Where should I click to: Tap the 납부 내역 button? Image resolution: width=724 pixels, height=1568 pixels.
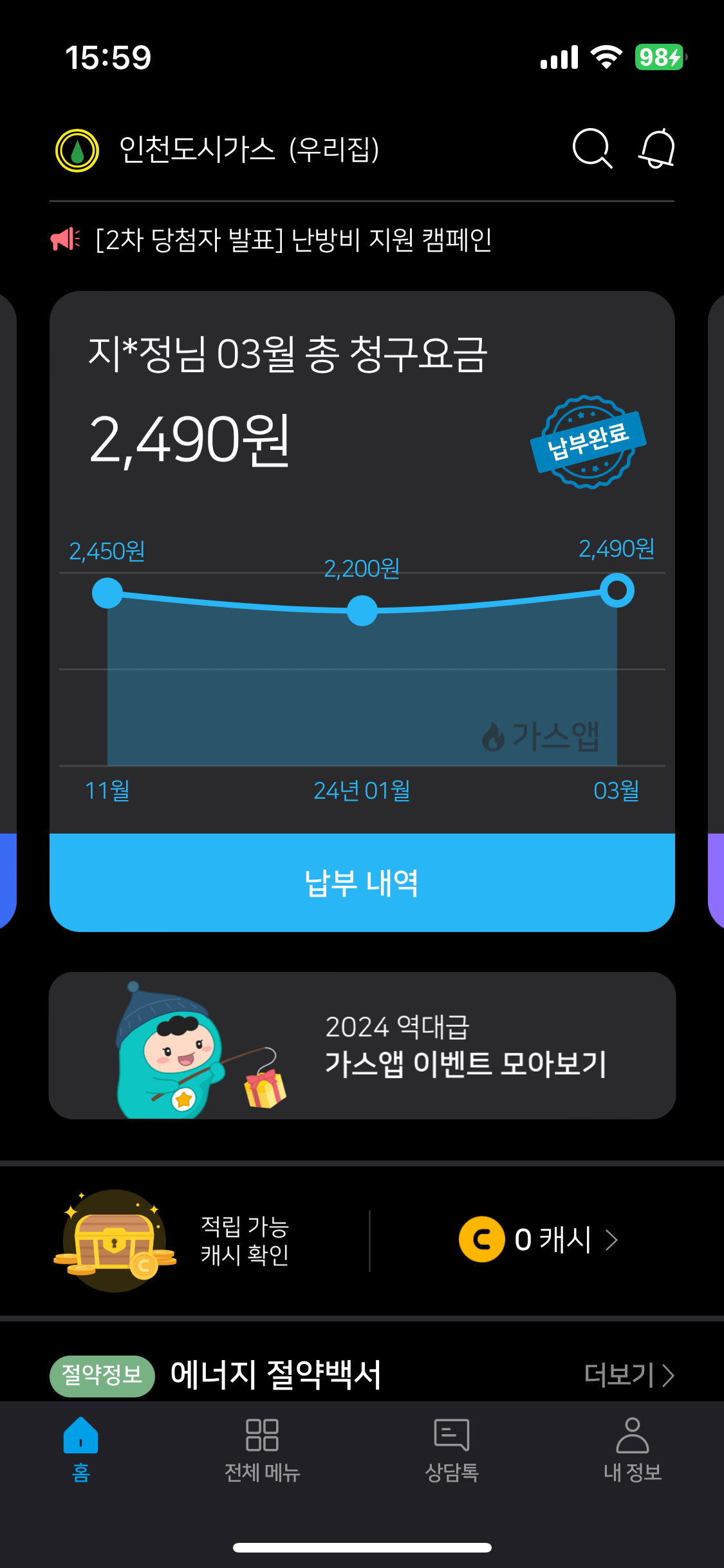pos(362,882)
